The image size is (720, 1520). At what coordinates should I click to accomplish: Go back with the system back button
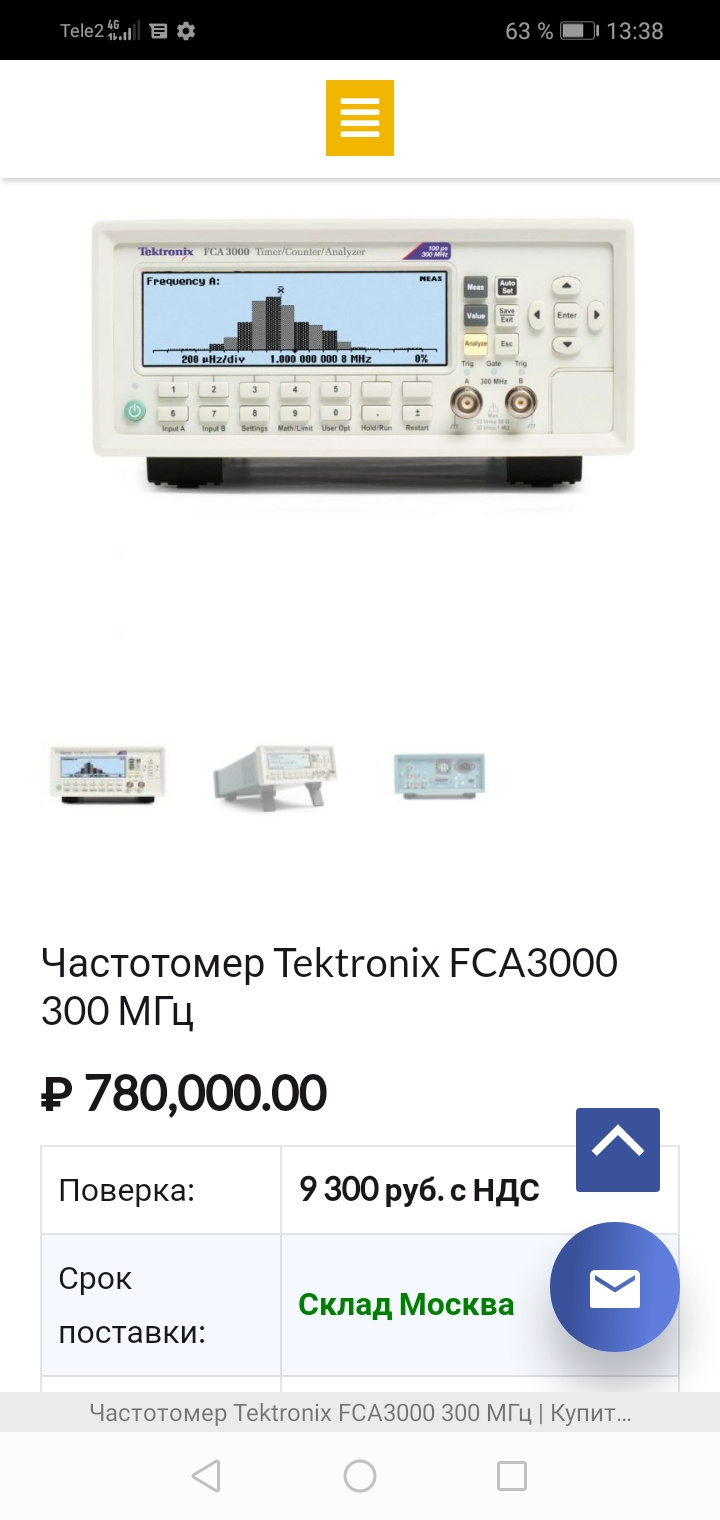click(206, 1476)
